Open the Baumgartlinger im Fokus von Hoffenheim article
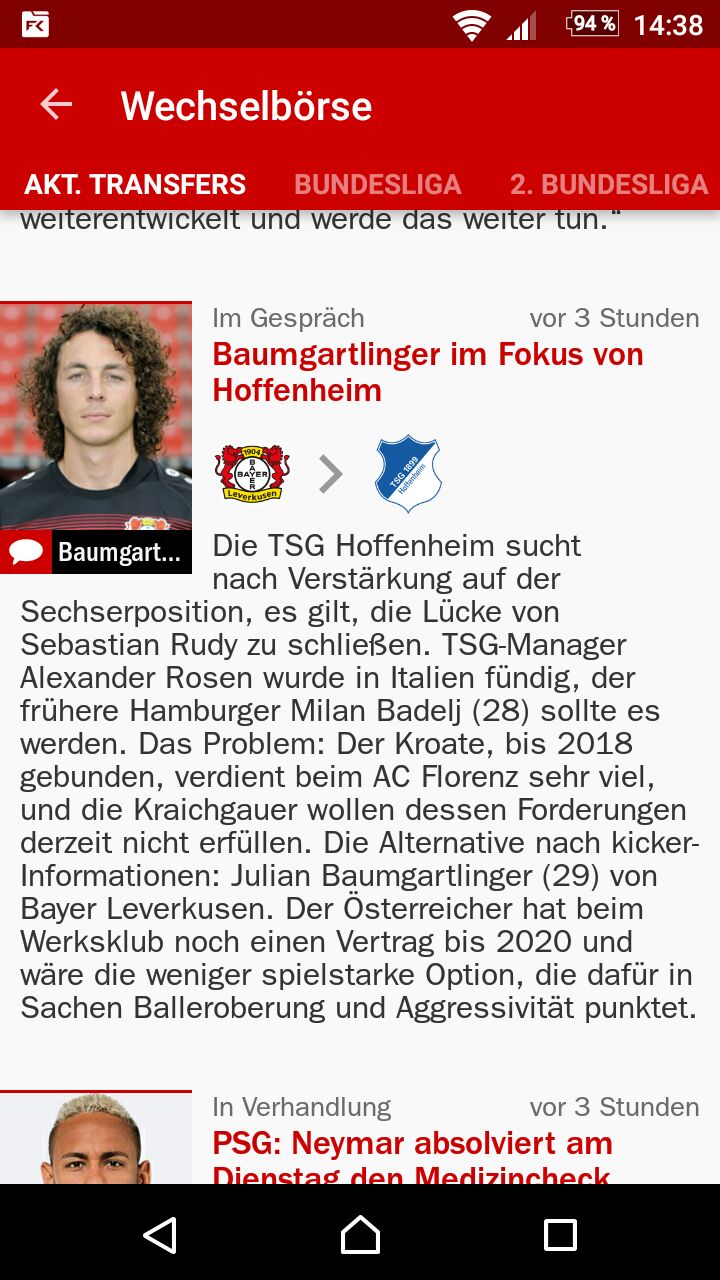This screenshot has width=720, height=1280. coord(428,371)
